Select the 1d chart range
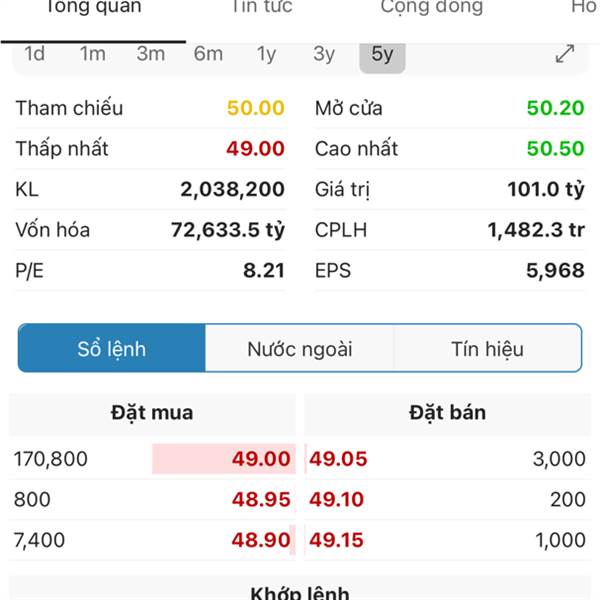 [x=35, y=54]
